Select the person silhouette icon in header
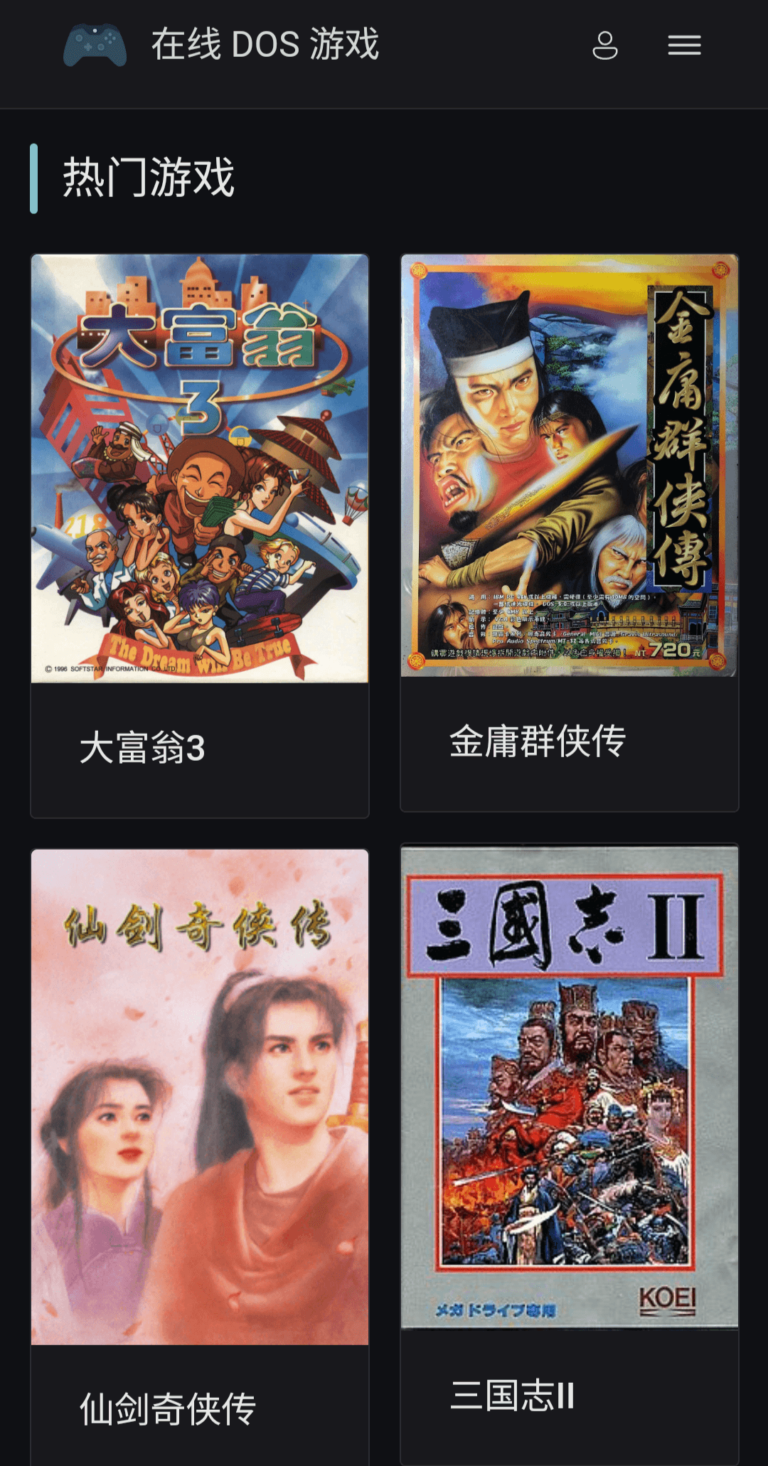 tap(605, 45)
